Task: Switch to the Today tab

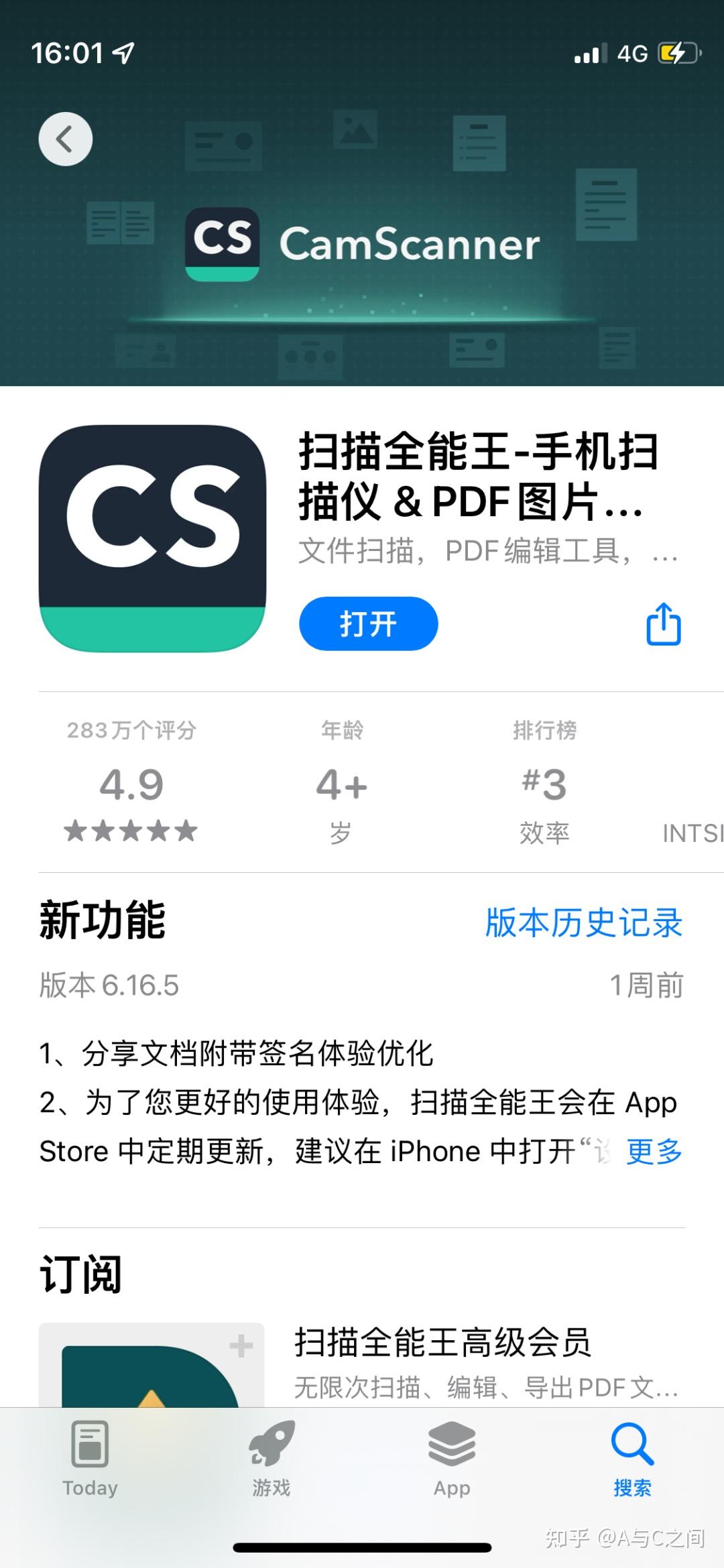Action: [x=90, y=1458]
